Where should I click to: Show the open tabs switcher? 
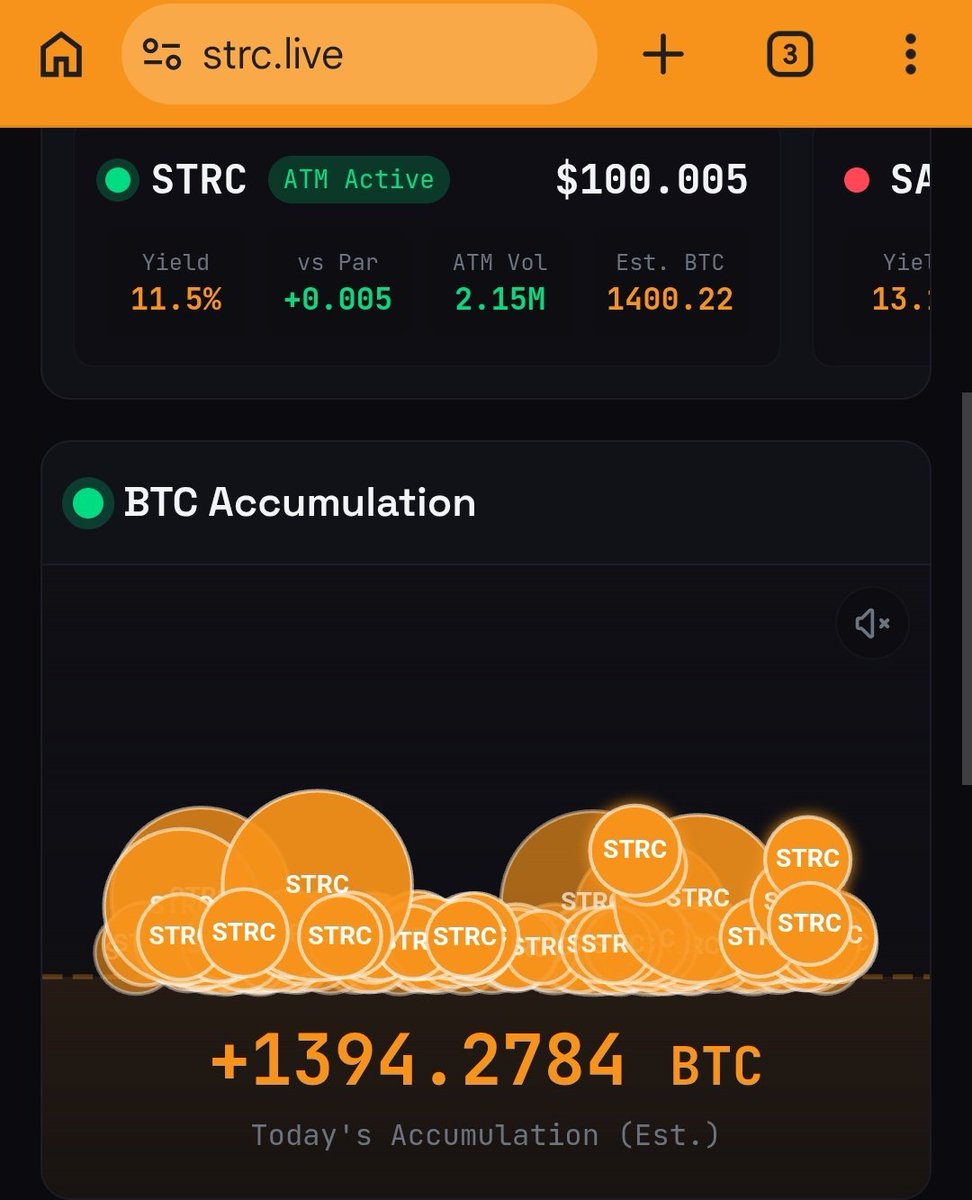[790, 55]
